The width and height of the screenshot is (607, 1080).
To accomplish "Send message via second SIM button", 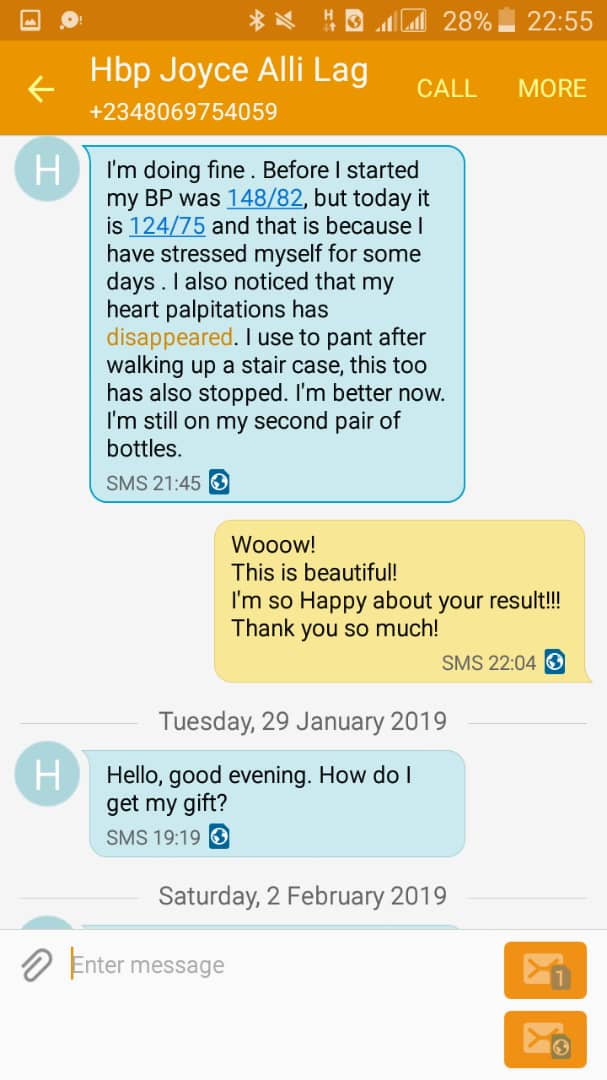I will point(545,1039).
